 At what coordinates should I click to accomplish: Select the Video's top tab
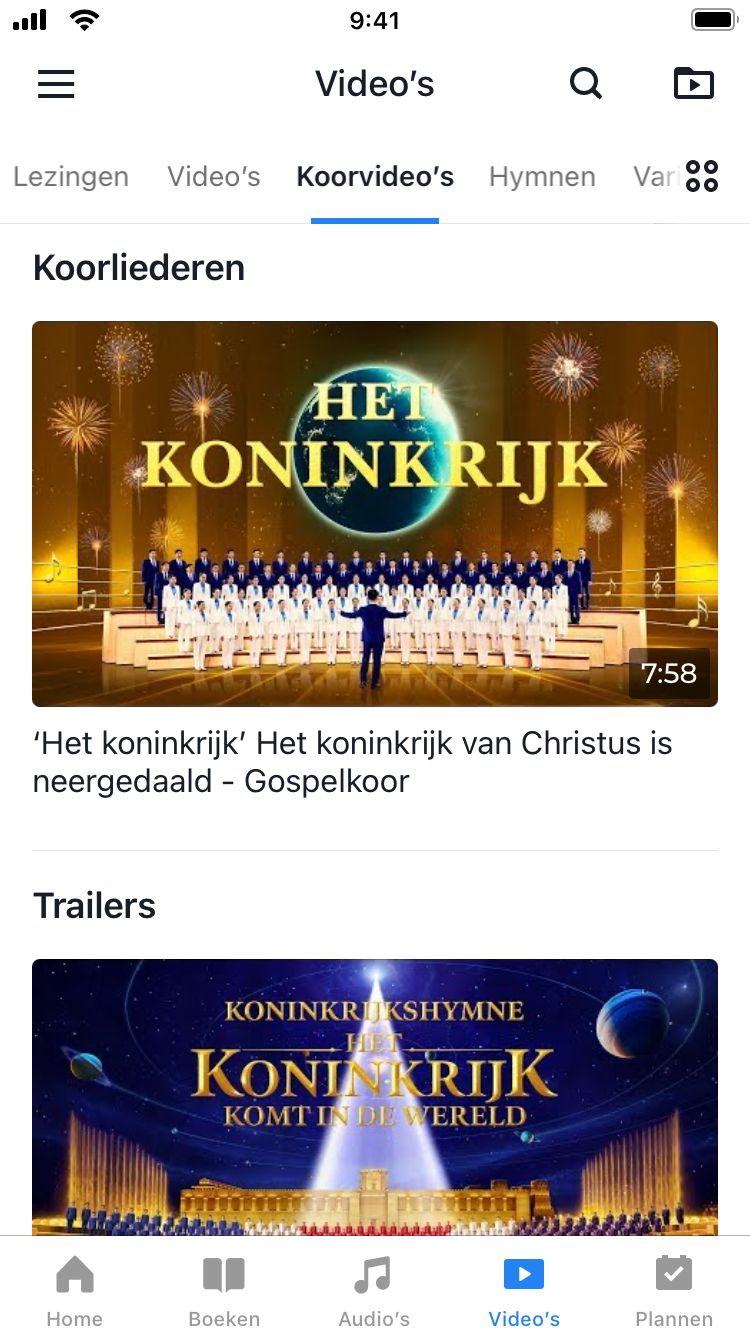(x=214, y=177)
